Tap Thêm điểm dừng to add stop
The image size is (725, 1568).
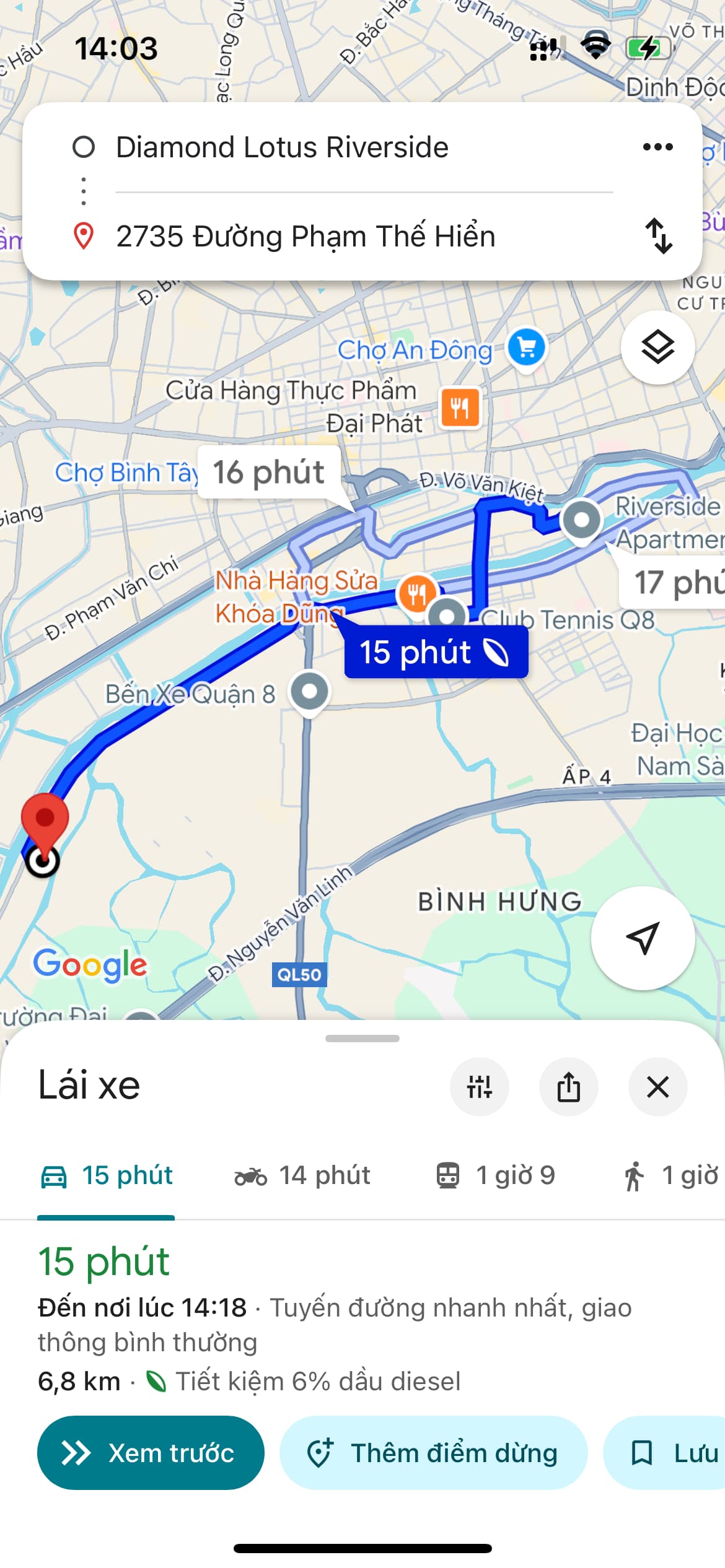tap(433, 1453)
